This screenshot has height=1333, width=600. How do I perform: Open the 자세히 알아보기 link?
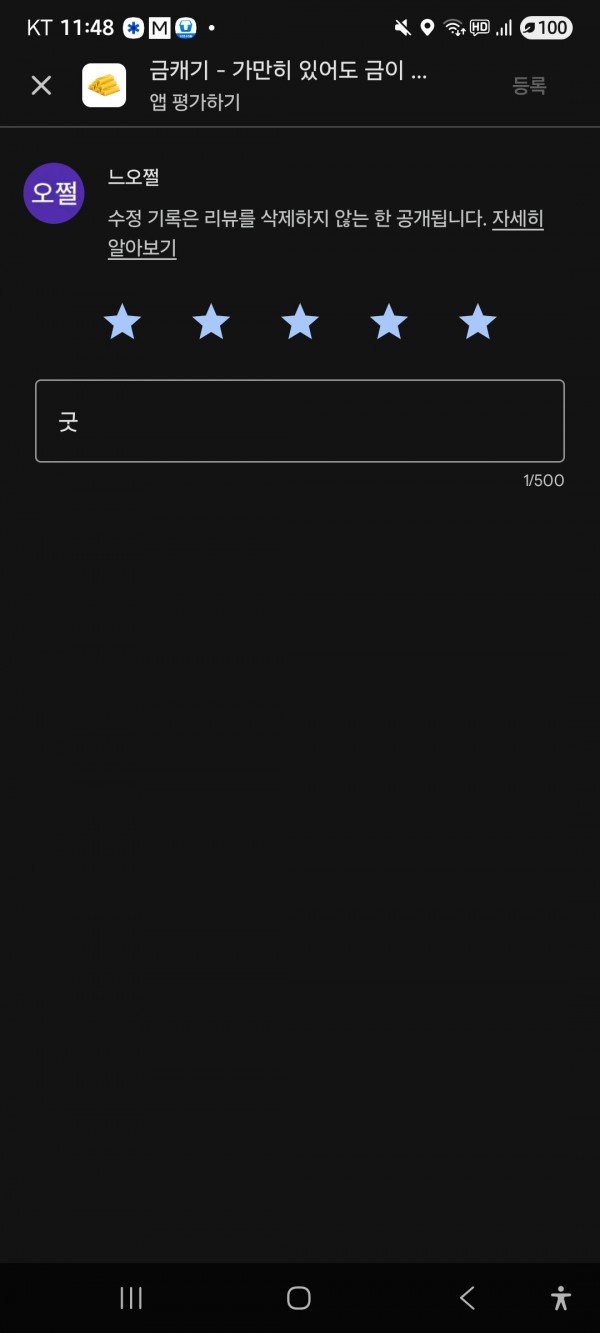click(x=326, y=233)
